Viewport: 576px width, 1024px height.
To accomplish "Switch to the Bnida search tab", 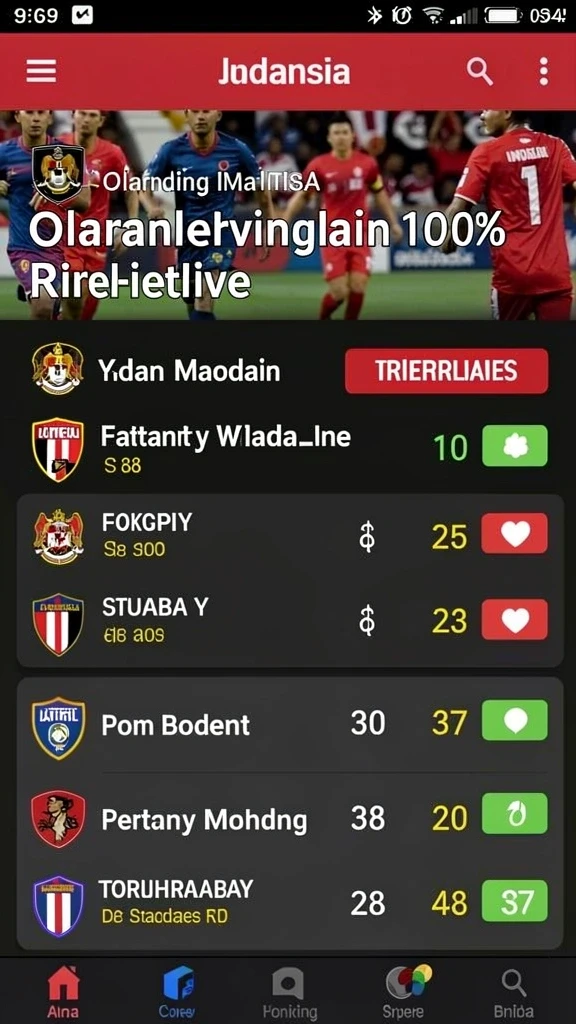I will click(x=514, y=991).
